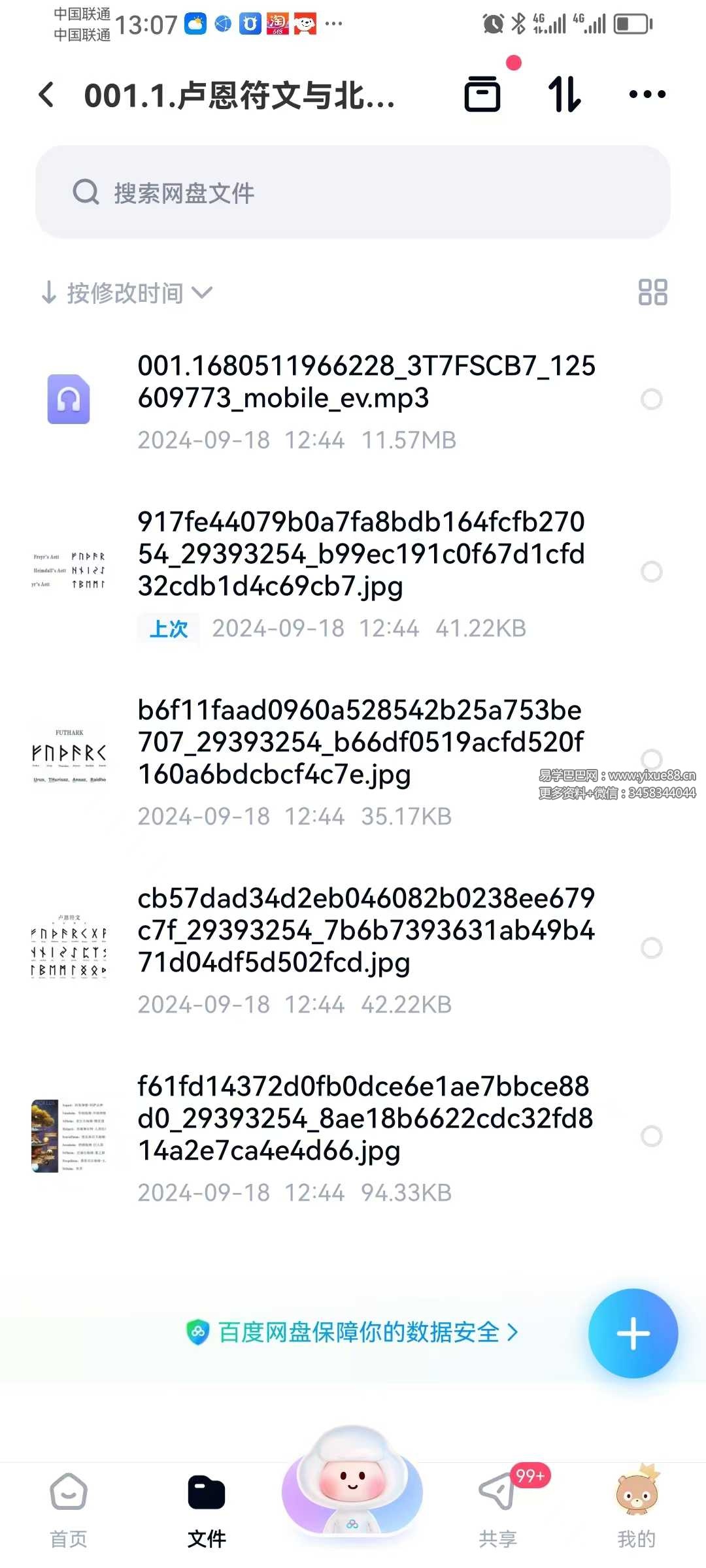Open the three-dot overflow menu
Screen dimensions: 706x1568
(647, 95)
